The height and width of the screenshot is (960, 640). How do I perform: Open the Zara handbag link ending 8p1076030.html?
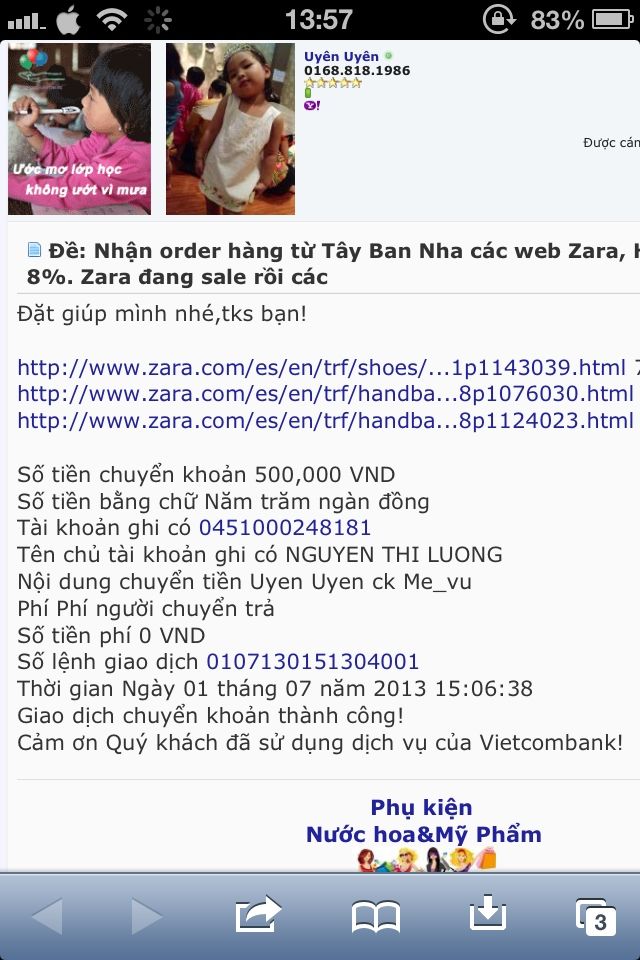click(325, 393)
